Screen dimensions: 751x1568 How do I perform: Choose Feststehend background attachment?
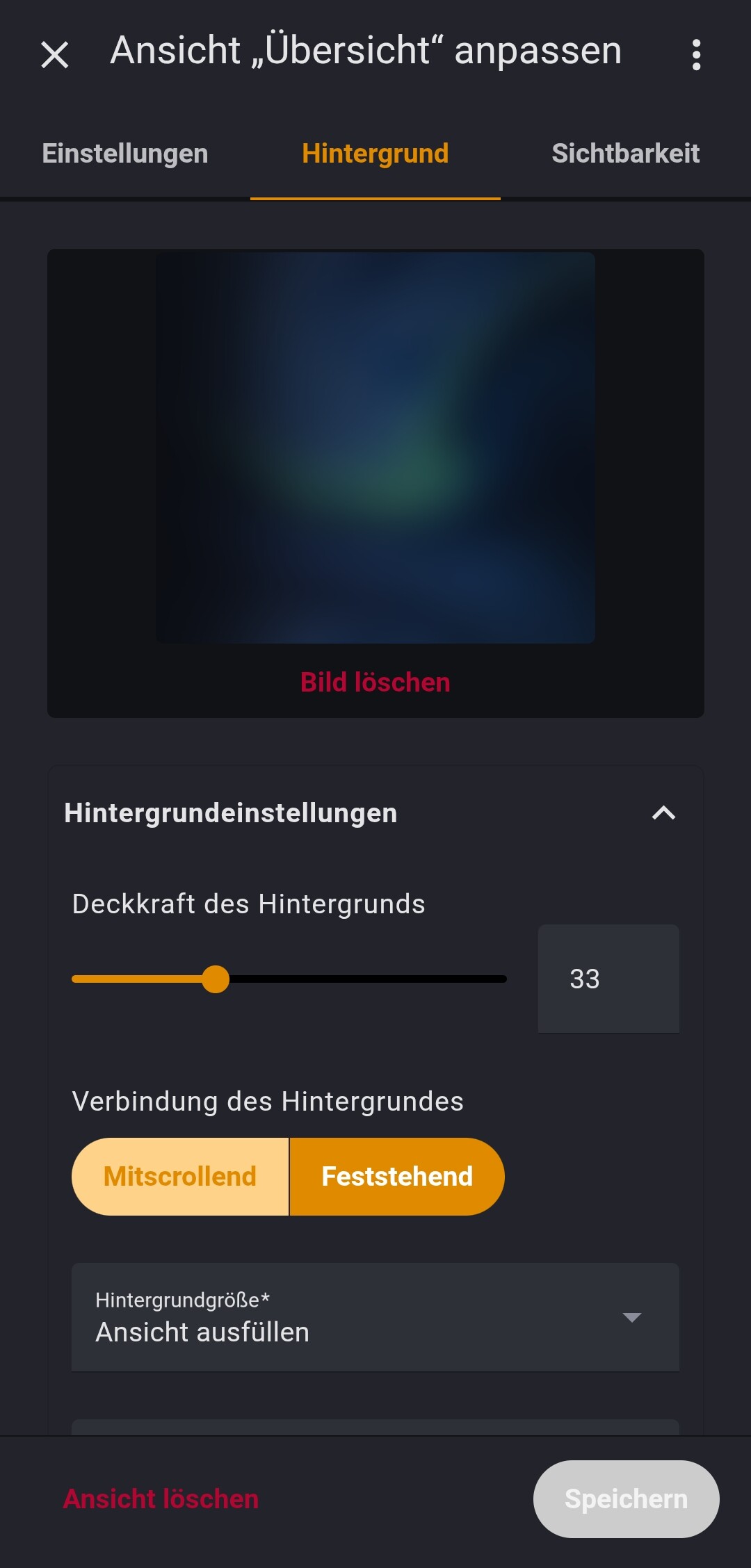pos(397,1177)
